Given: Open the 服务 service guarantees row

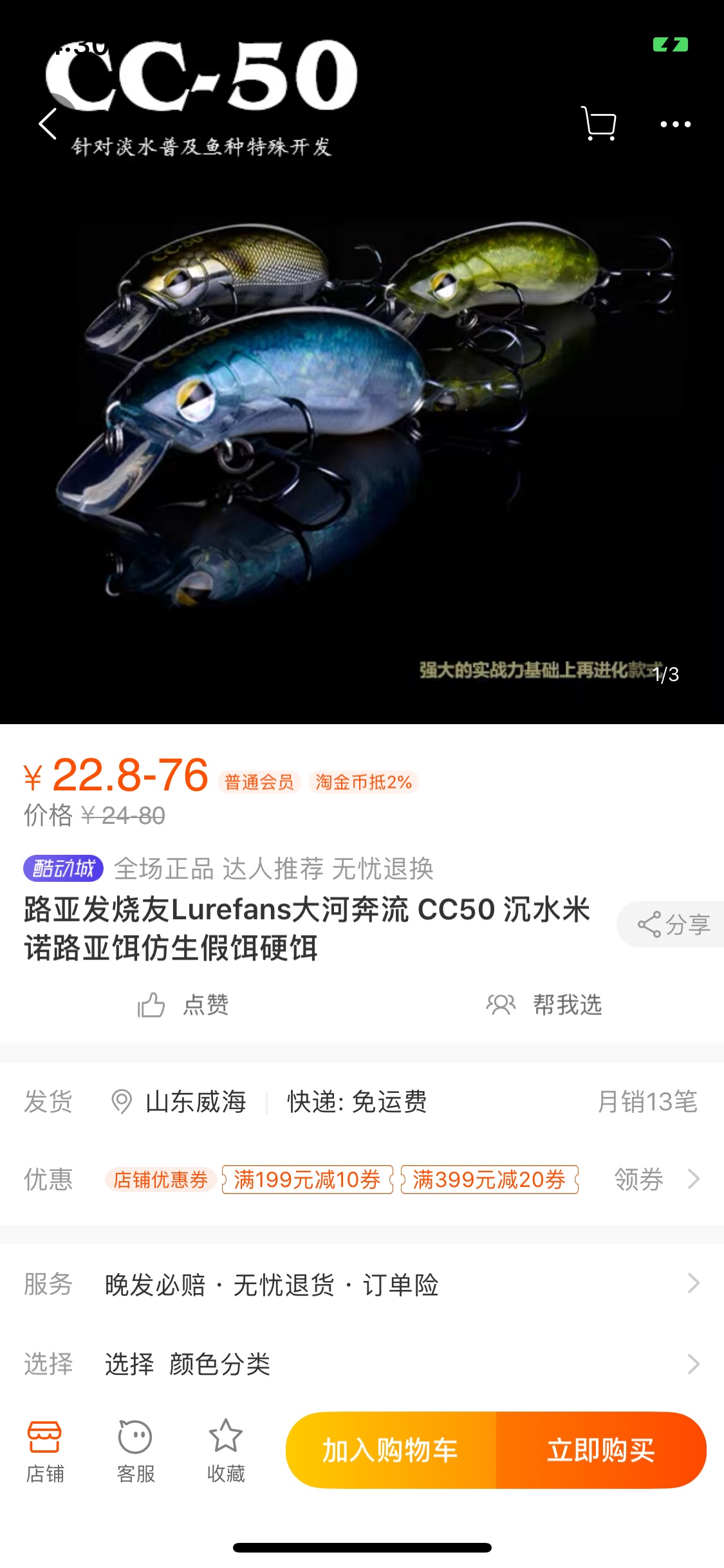Looking at the screenshot, I should [x=362, y=1284].
